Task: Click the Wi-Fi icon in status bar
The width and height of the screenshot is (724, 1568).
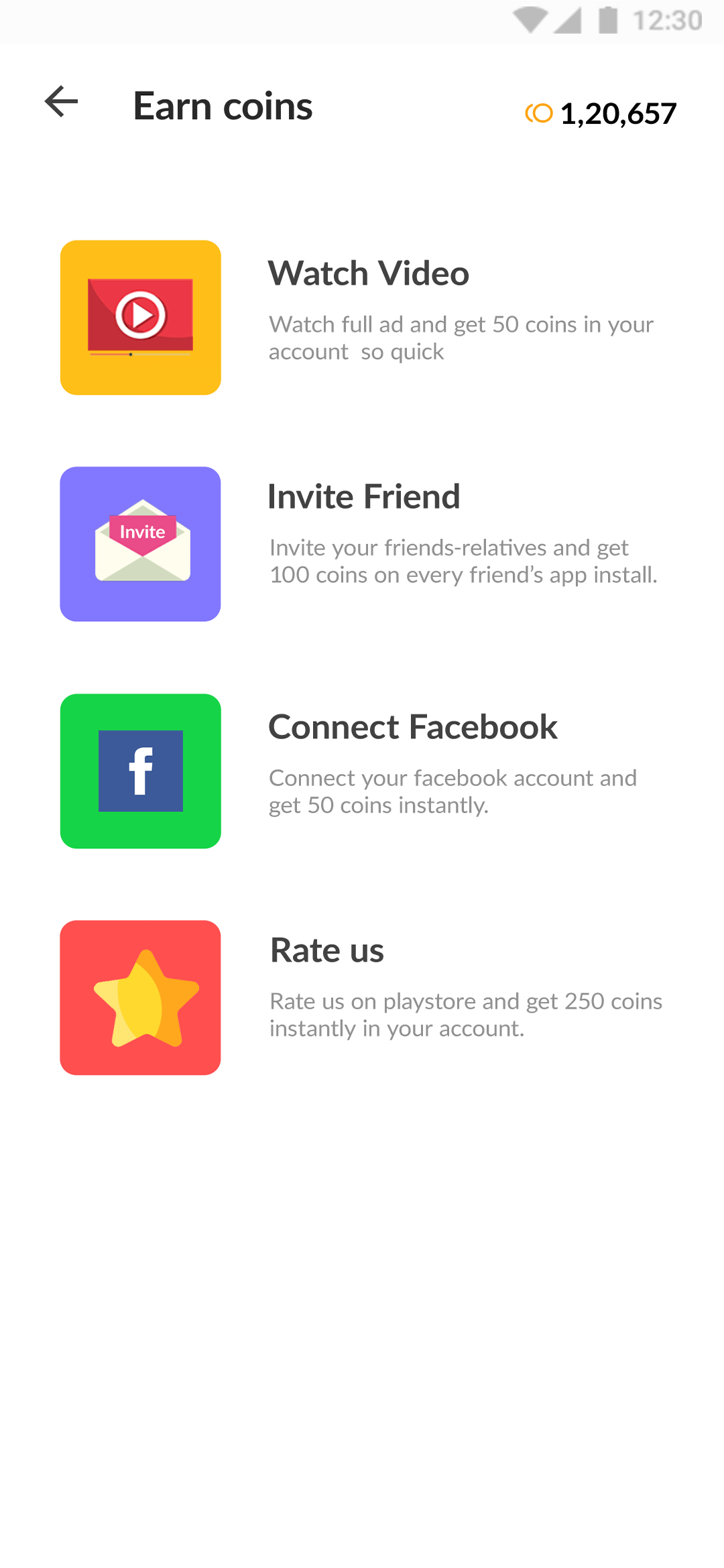Action: tap(532, 21)
